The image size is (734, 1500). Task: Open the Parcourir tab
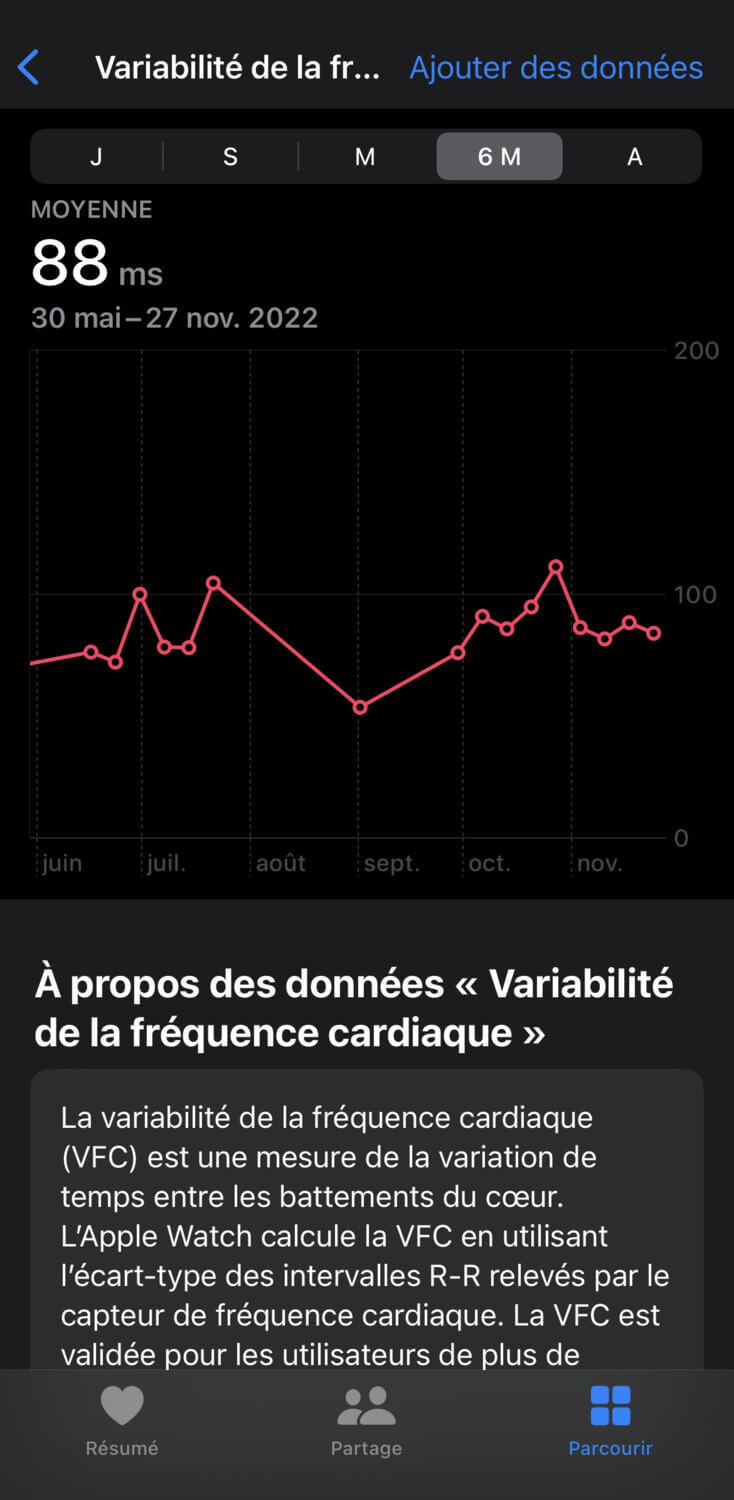(x=610, y=1421)
